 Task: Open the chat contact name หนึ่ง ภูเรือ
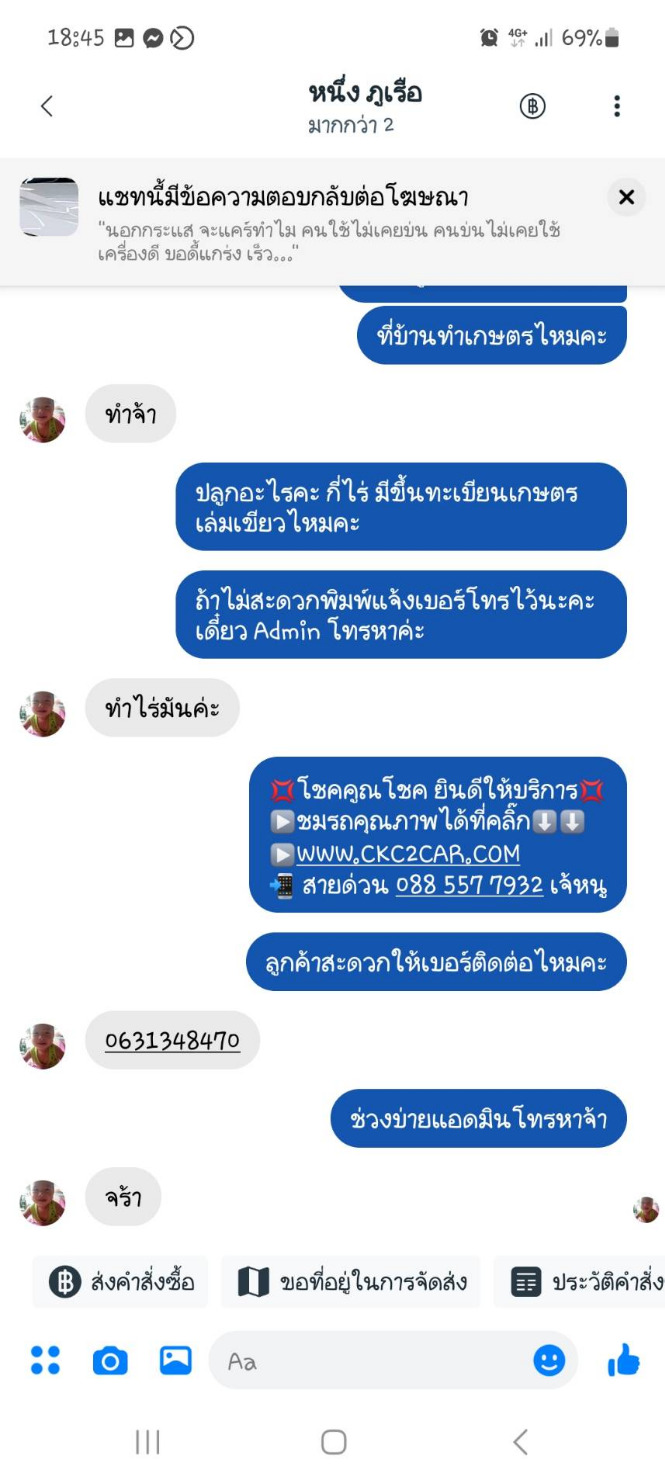pos(365,94)
